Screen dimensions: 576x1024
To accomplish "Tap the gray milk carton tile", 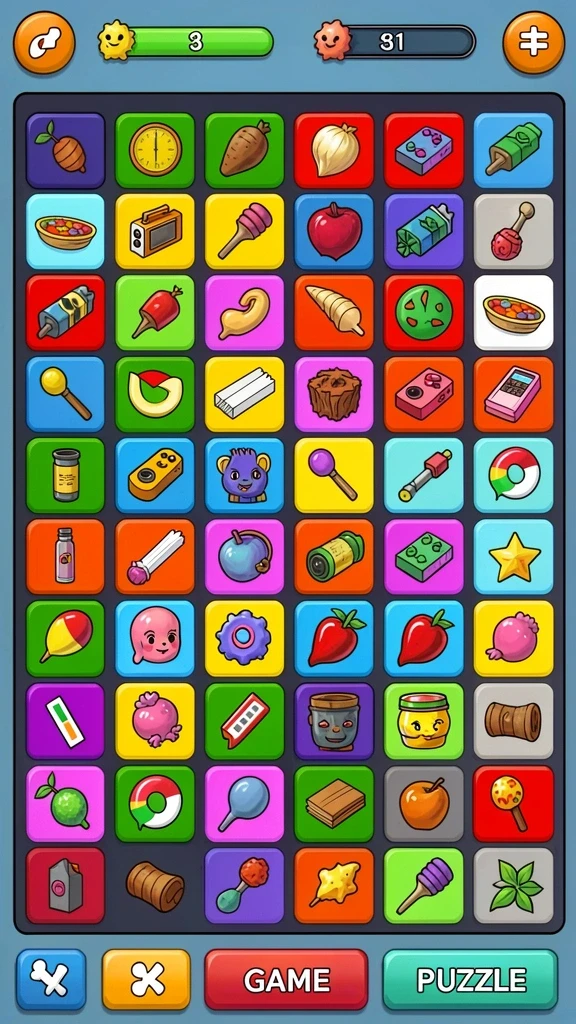I will [65, 886].
